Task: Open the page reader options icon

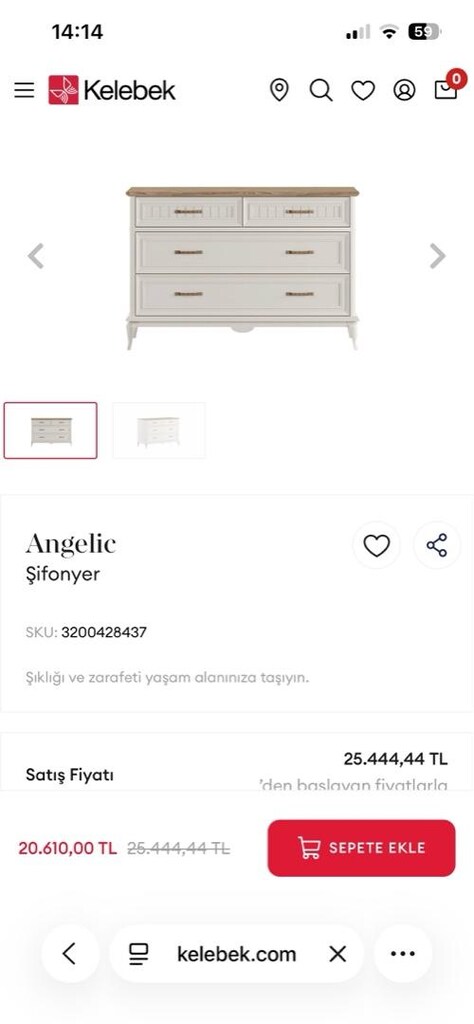Action: pos(138,954)
